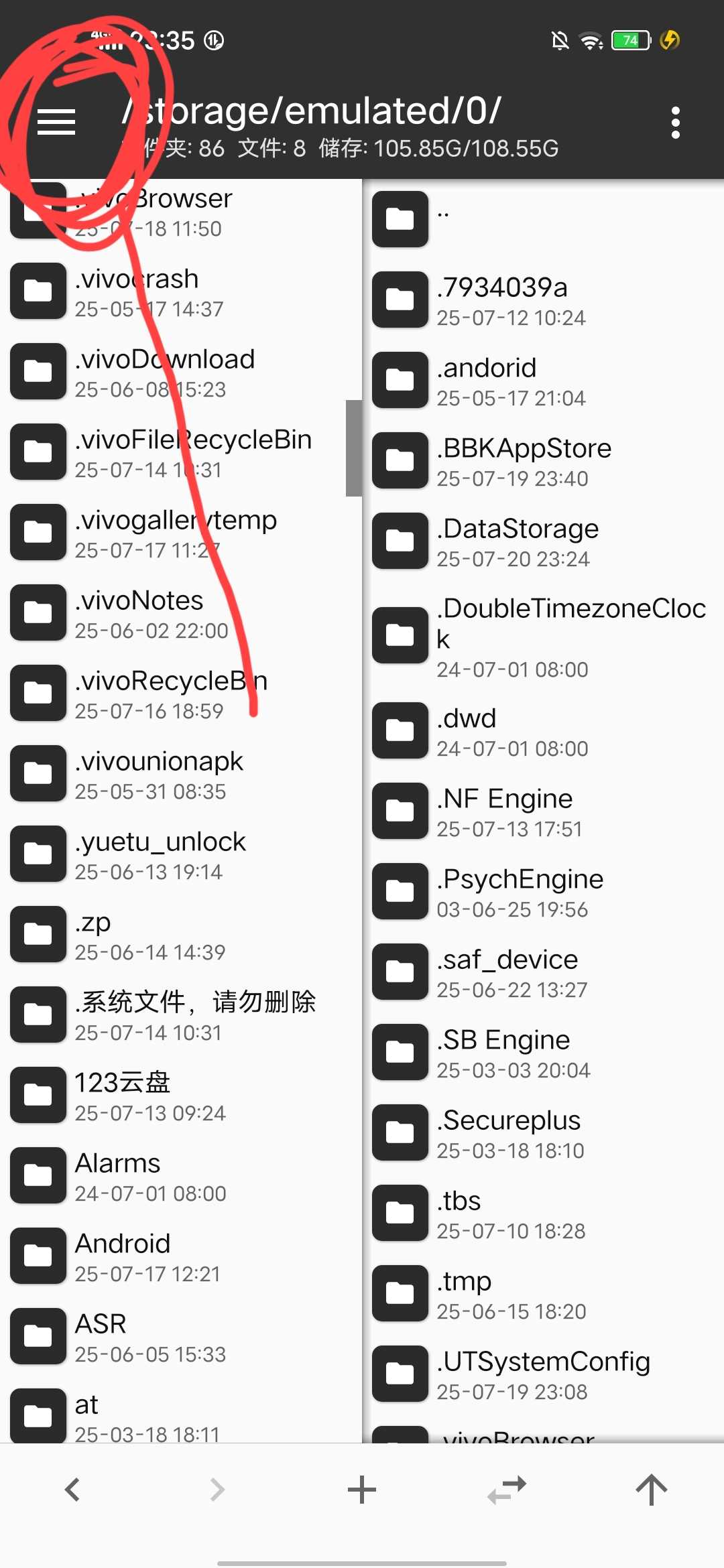The width and height of the screenshot is (724, 1568).
Task: Open the Android folder
Action: pyautogui.click(x=181, y=1256)
